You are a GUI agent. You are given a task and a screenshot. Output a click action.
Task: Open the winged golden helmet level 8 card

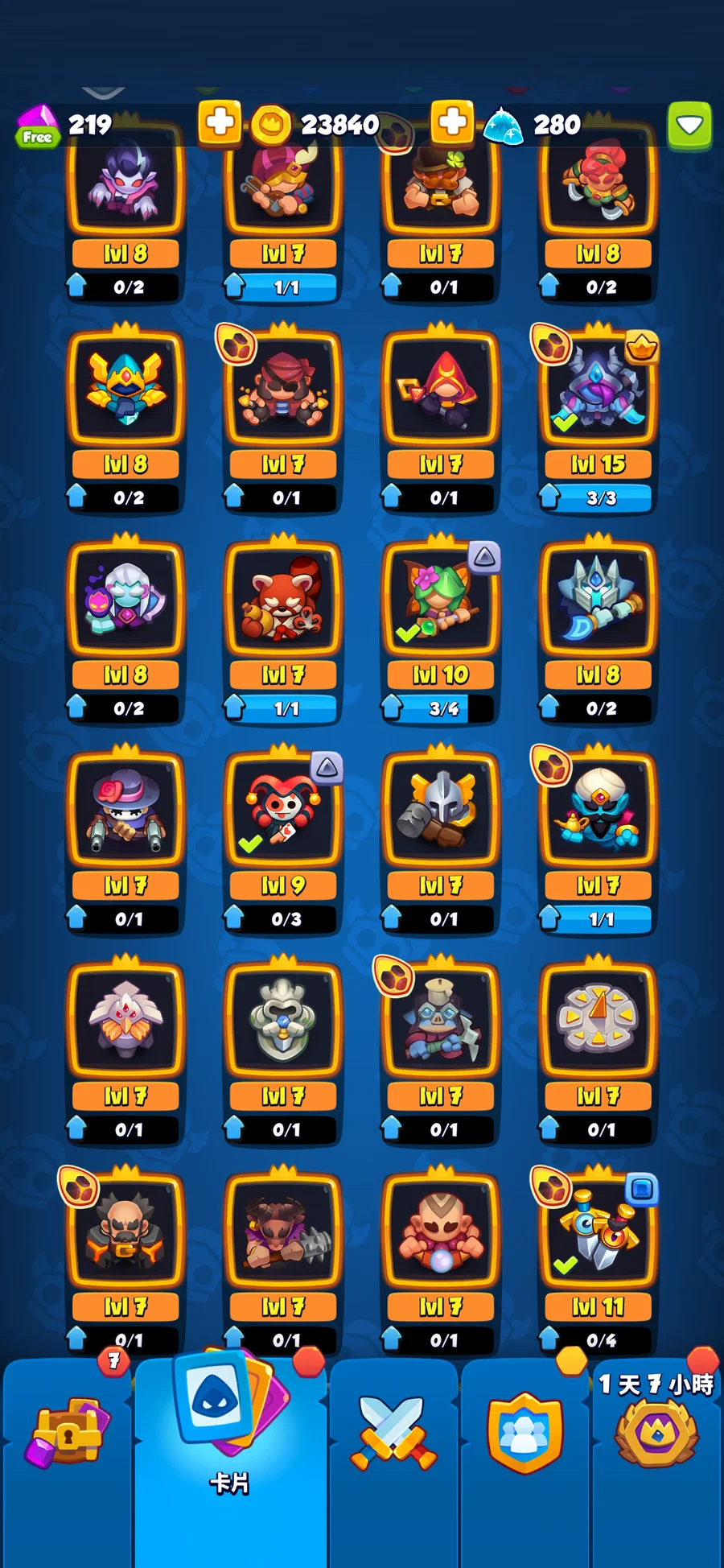point(125,390)
